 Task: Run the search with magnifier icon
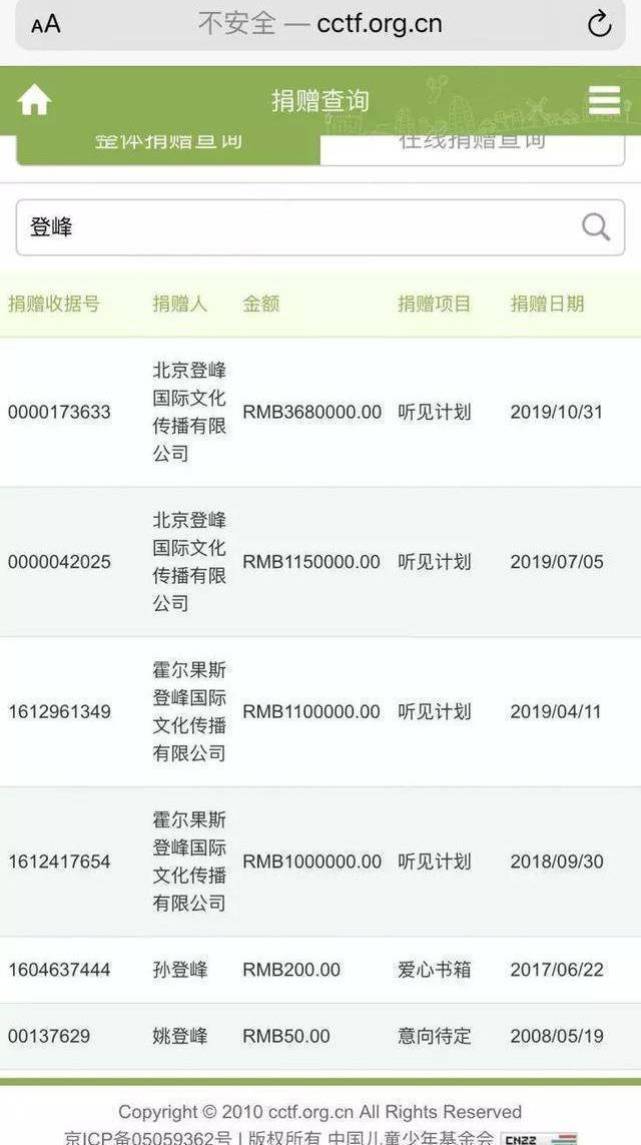point(596,227)
